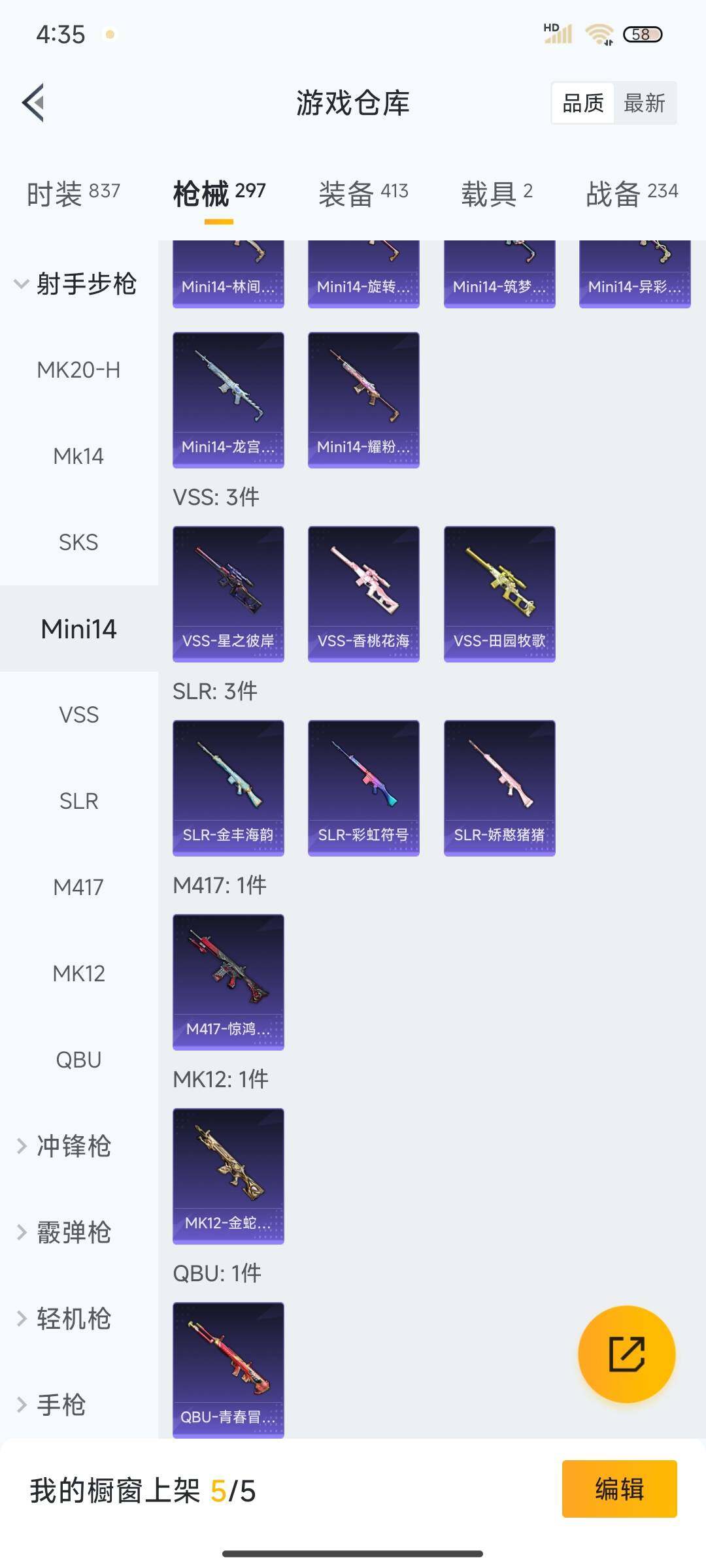The image size is (706, 1568).
Task: Open the VSS-香桃花海 skin
Action: point(363,593)
